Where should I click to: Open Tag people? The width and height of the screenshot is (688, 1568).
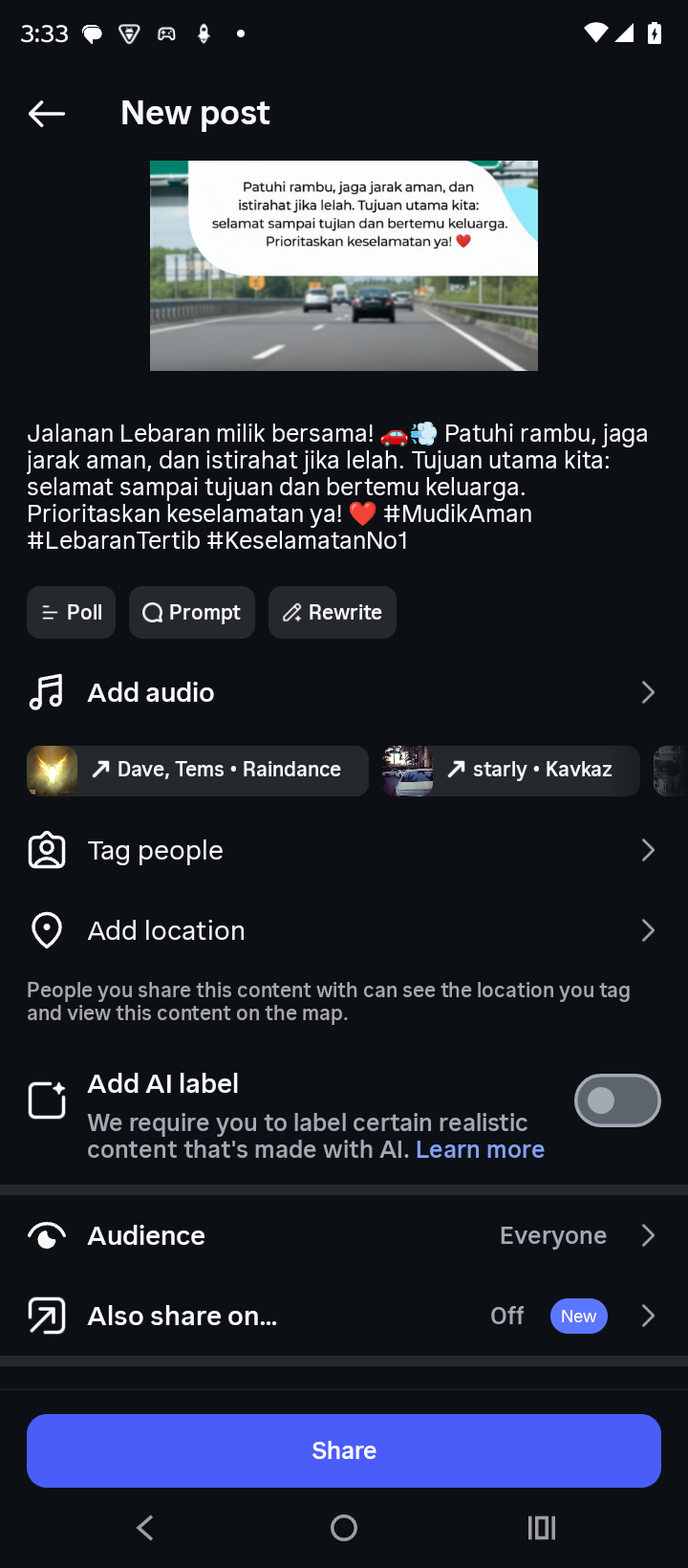(344, 851)
